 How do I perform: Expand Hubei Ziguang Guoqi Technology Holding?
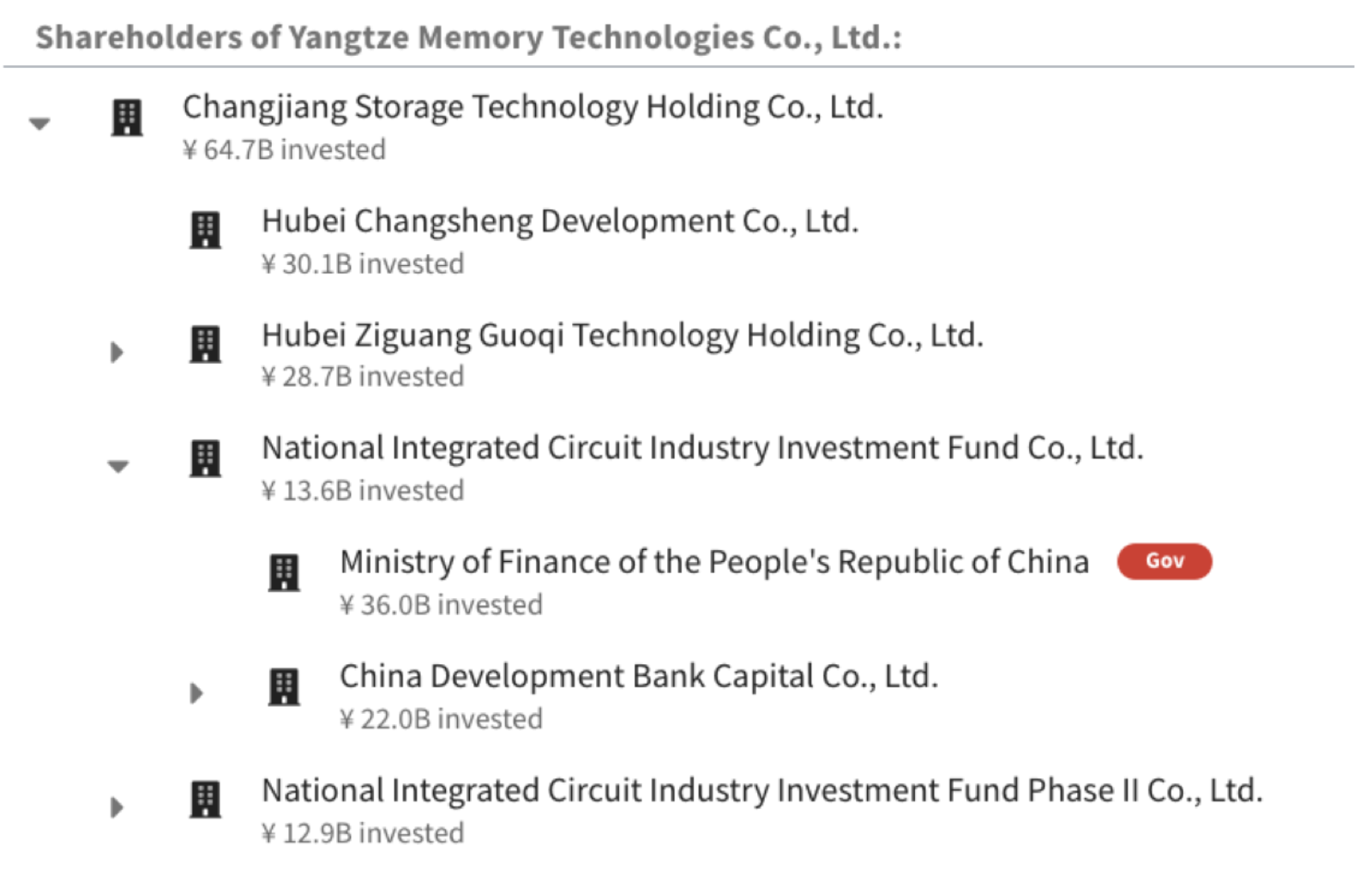tap(117, 352)
